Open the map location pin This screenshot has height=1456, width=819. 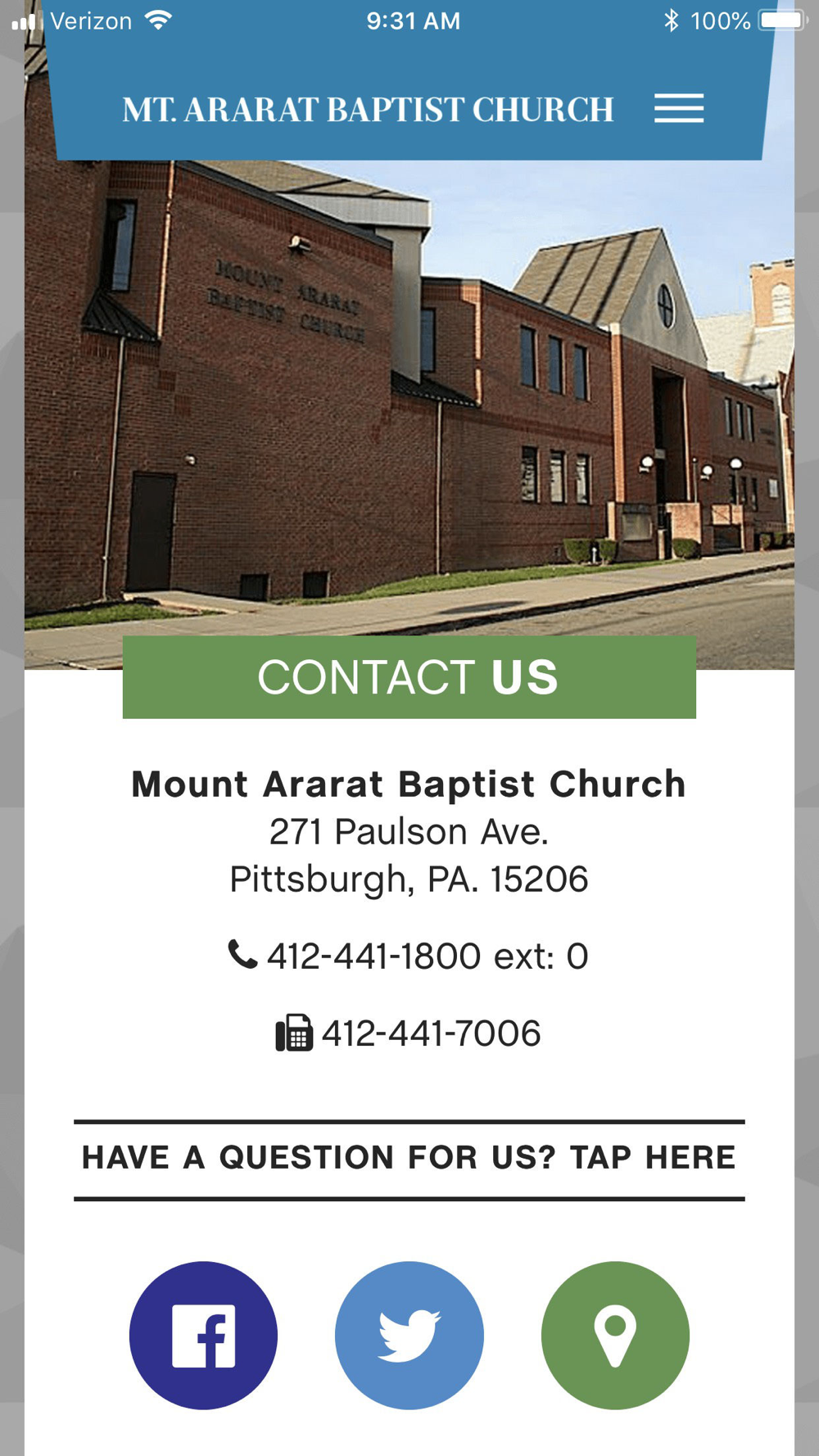[x=615, y=1335]
